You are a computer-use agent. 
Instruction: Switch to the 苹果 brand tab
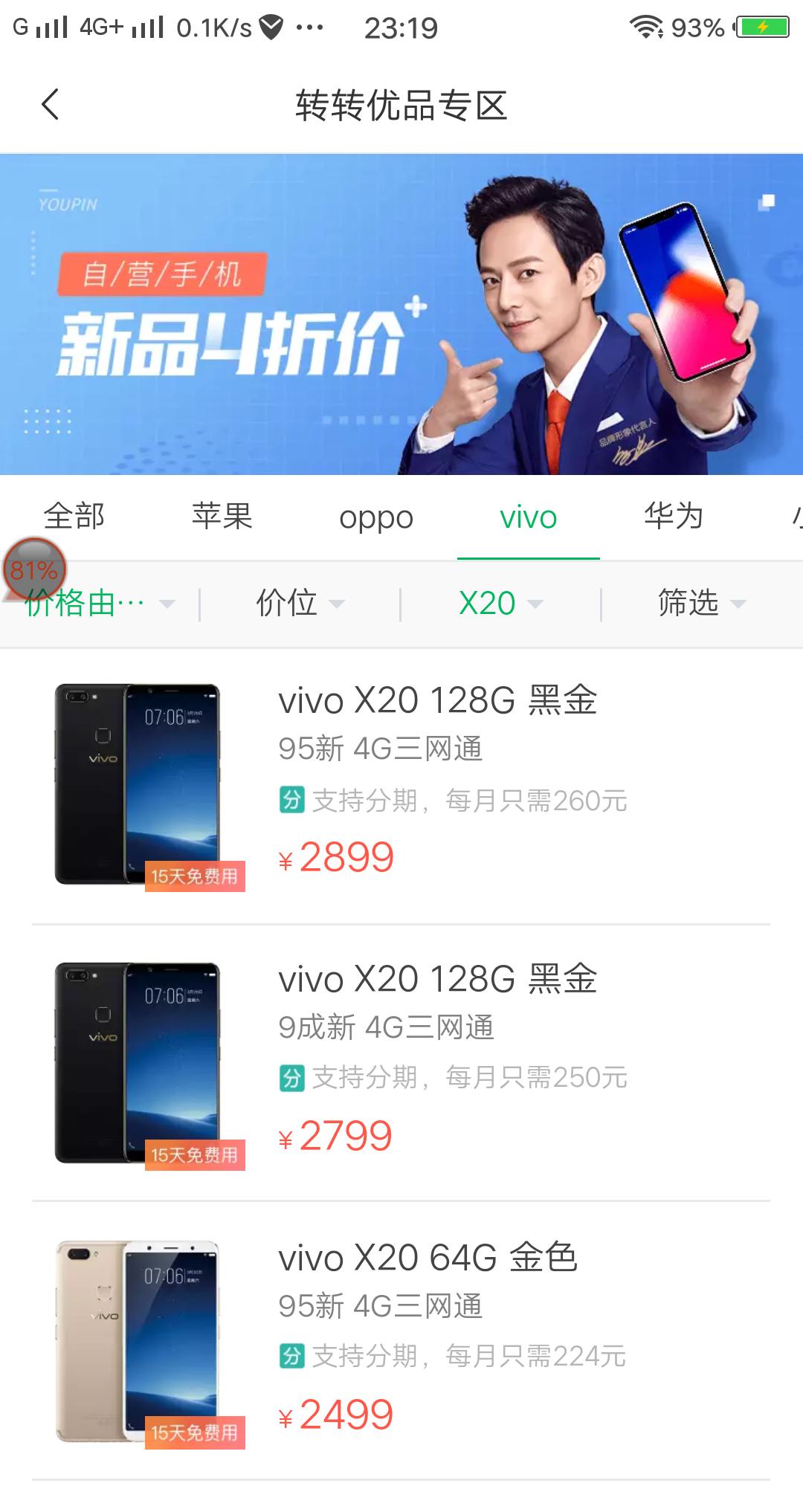[x=225, y=517]
